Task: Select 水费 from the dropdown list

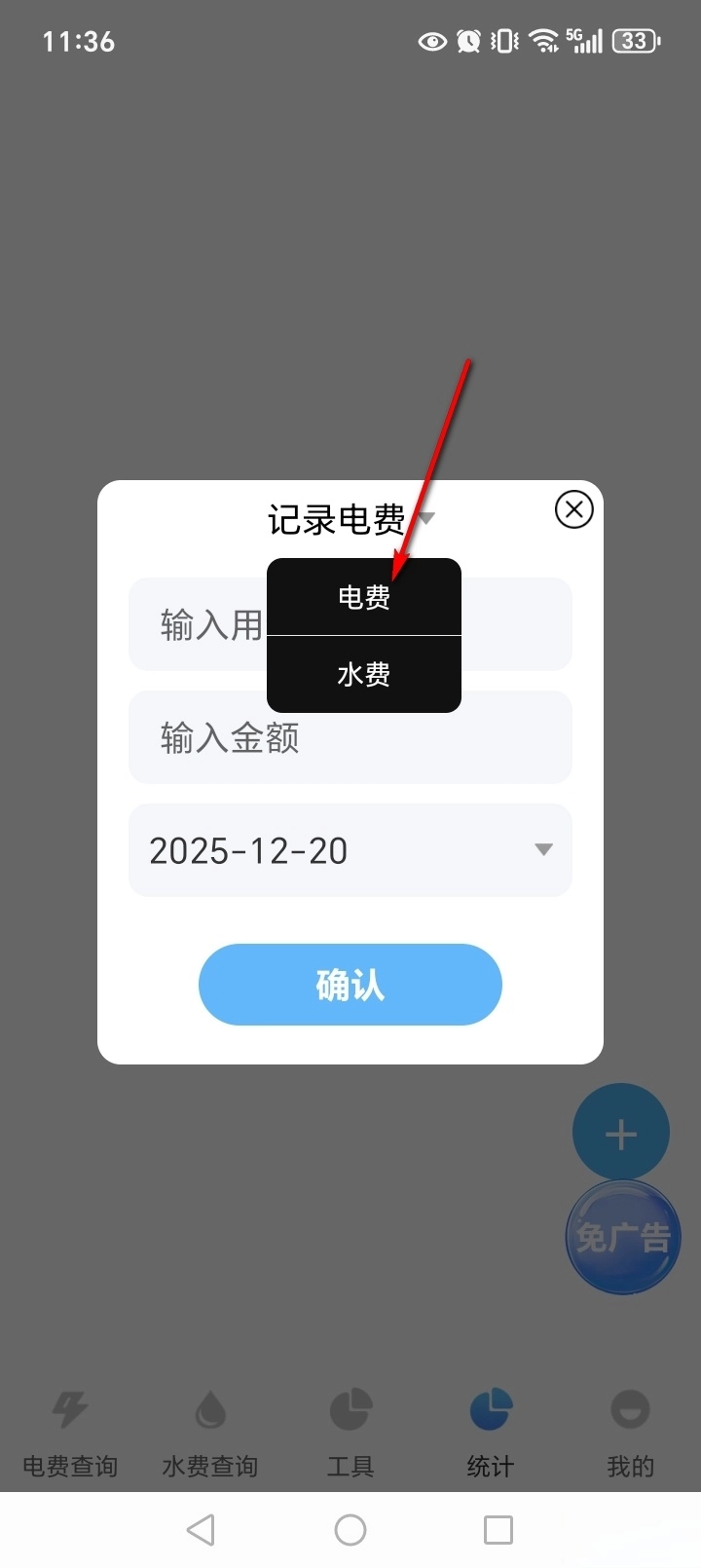Action: (363, 674)
